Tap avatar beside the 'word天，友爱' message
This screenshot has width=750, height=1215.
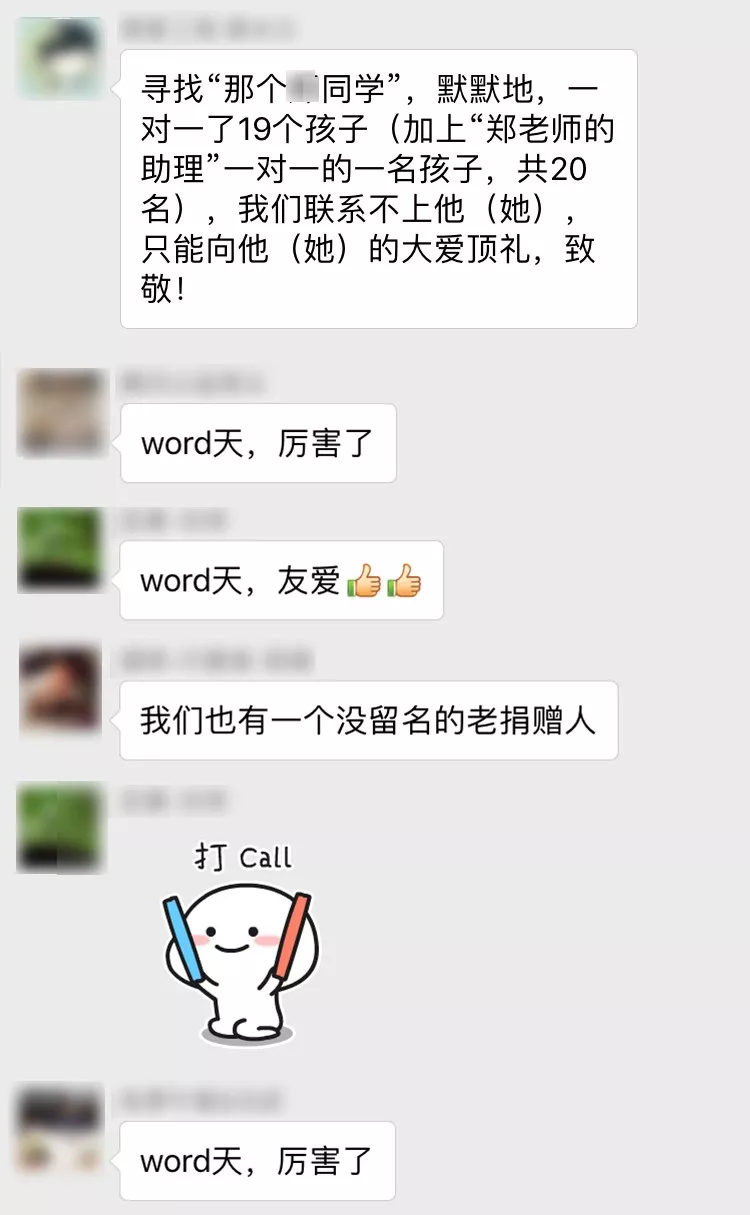click(60, 550)
